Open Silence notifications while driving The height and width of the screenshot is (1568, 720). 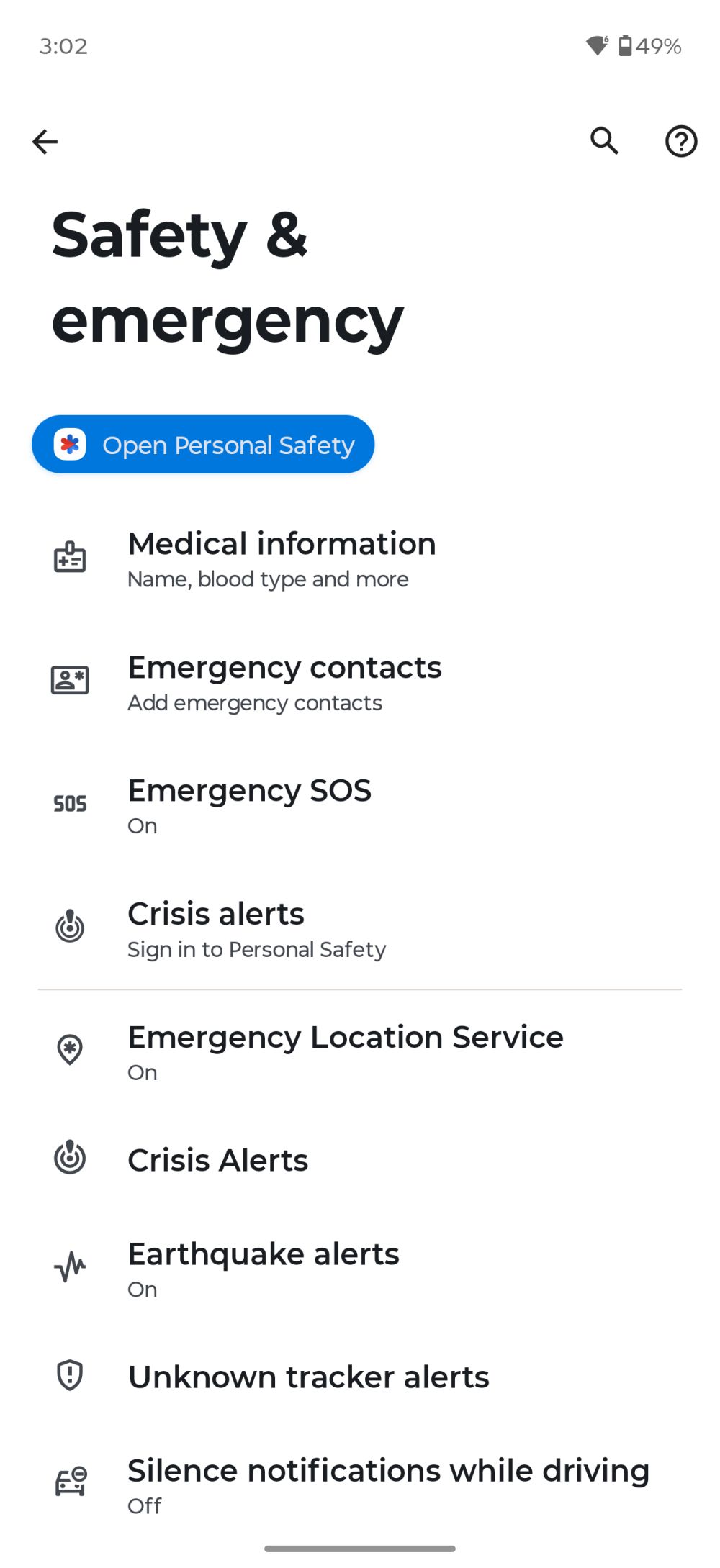388,1485
